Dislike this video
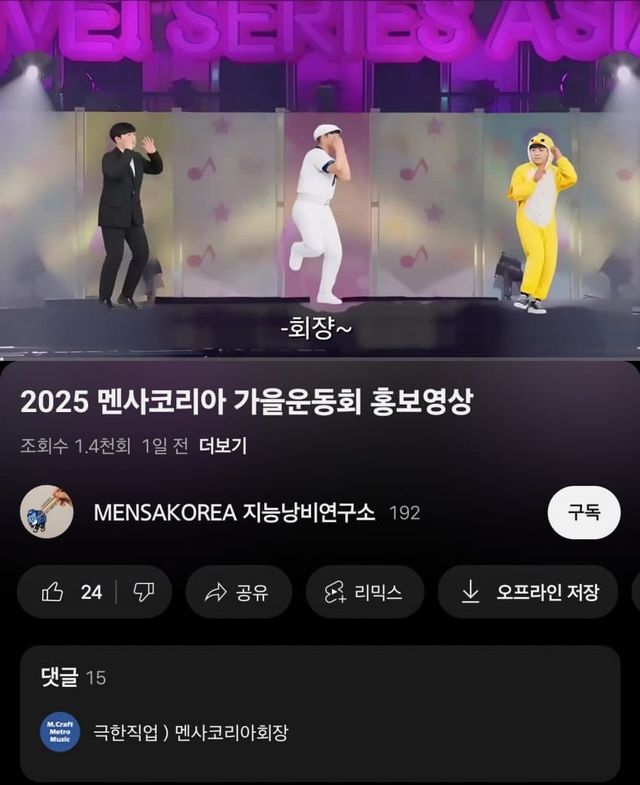The image size is (640, 785). [144, 592]
